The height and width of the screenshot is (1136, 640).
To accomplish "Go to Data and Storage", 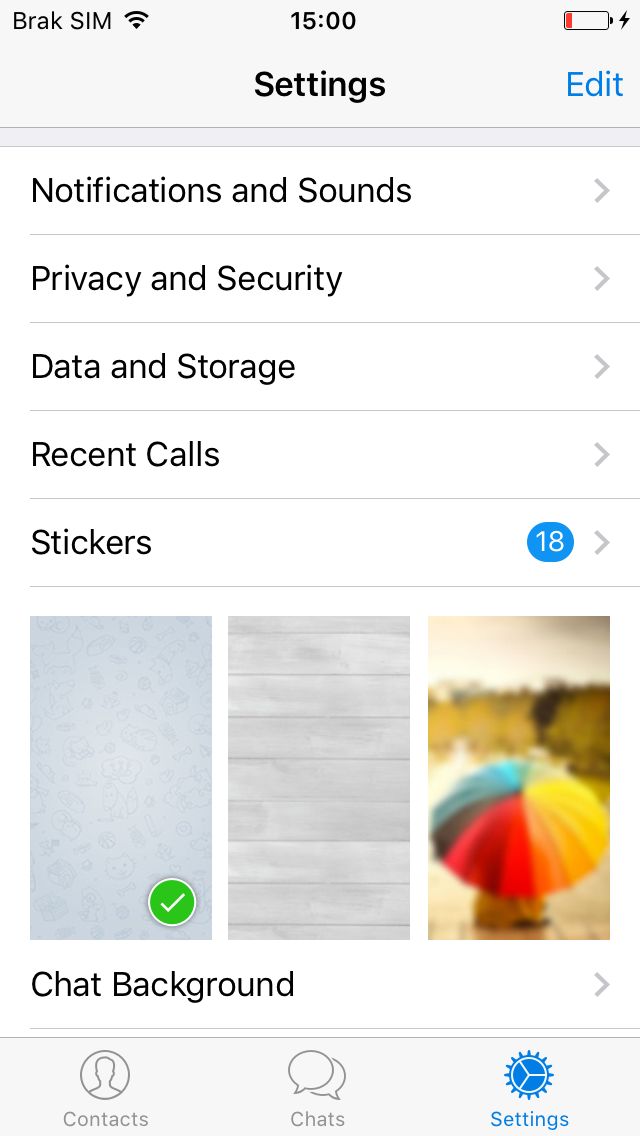I will (320, 367).
